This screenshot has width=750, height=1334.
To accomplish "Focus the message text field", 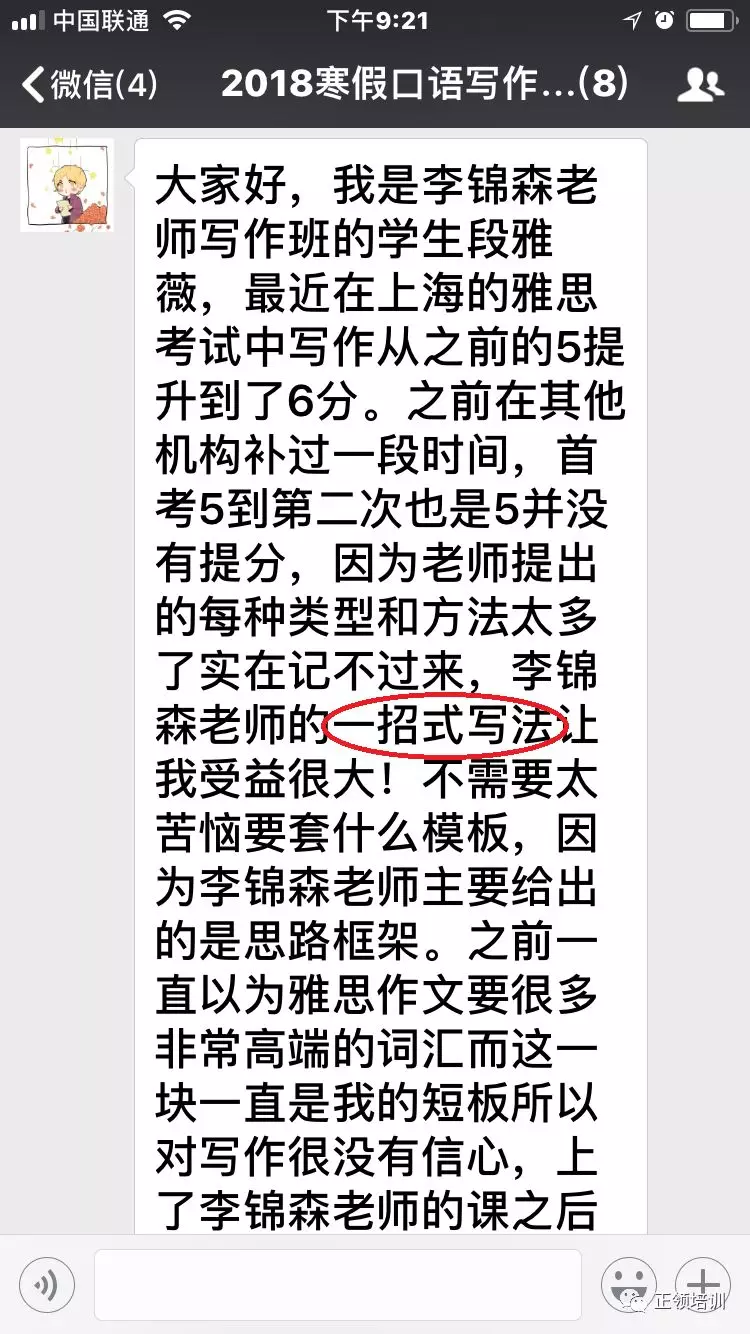I will tap(337, 1284).
